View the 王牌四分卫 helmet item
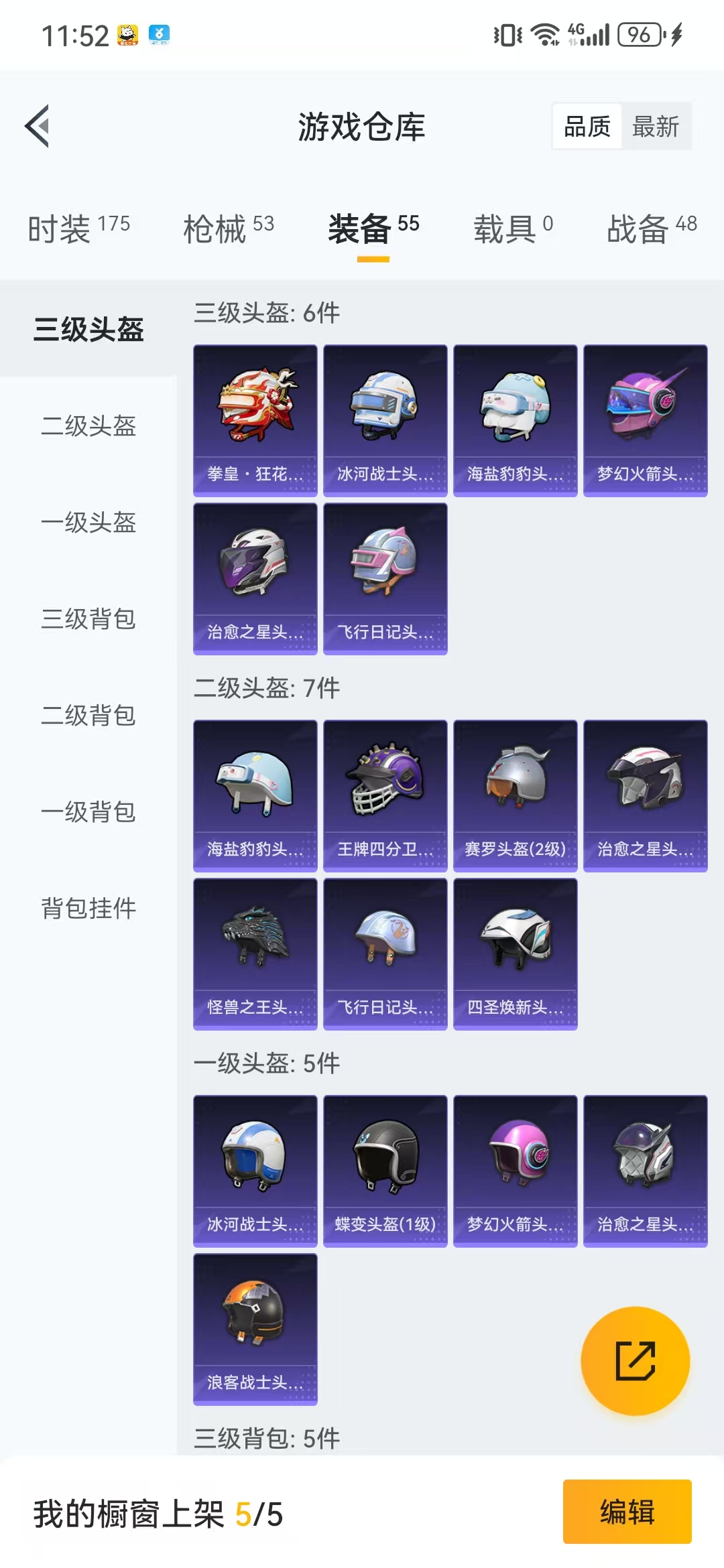 point(385,795)
